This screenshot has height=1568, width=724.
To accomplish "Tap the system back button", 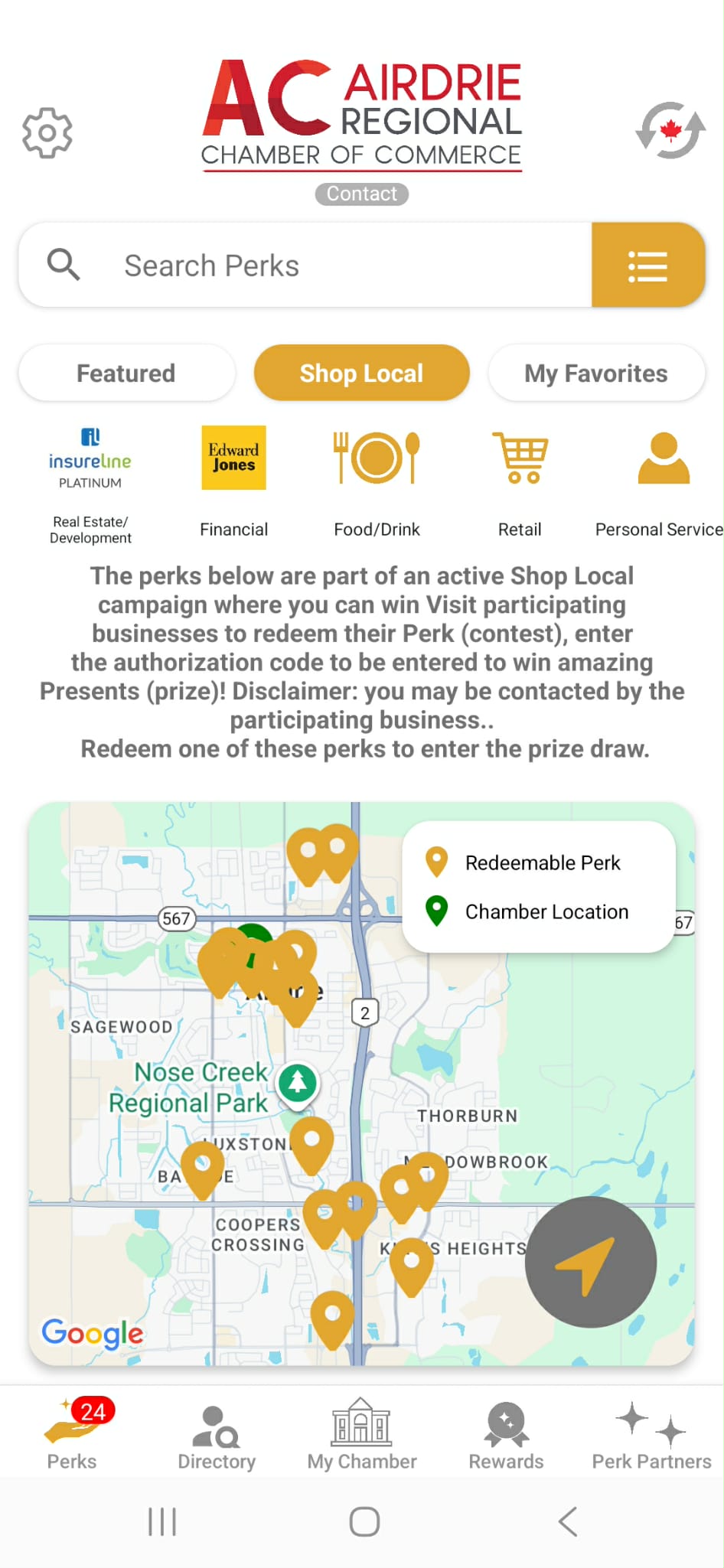I will [x=567, y=1521].
